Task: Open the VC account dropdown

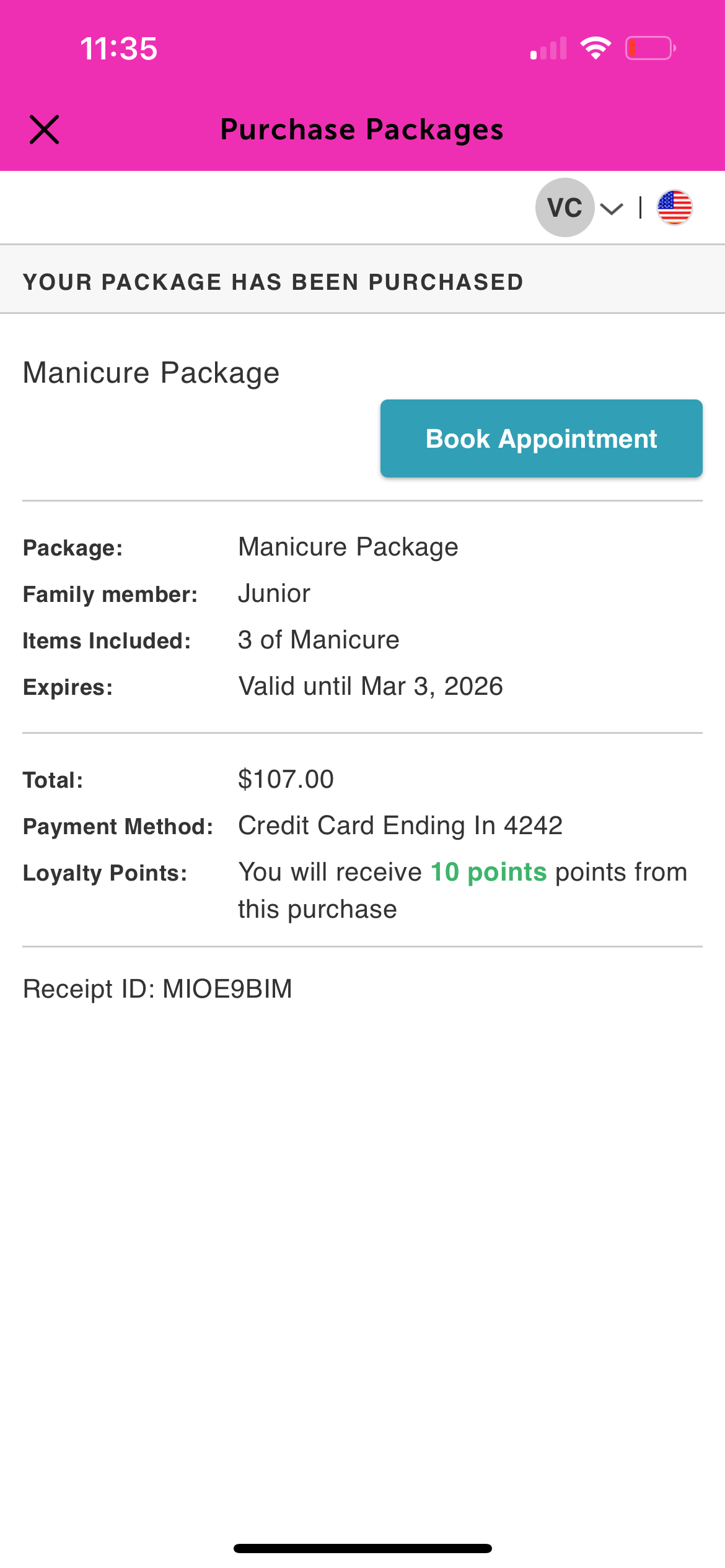Action: [x=579, y=208]
